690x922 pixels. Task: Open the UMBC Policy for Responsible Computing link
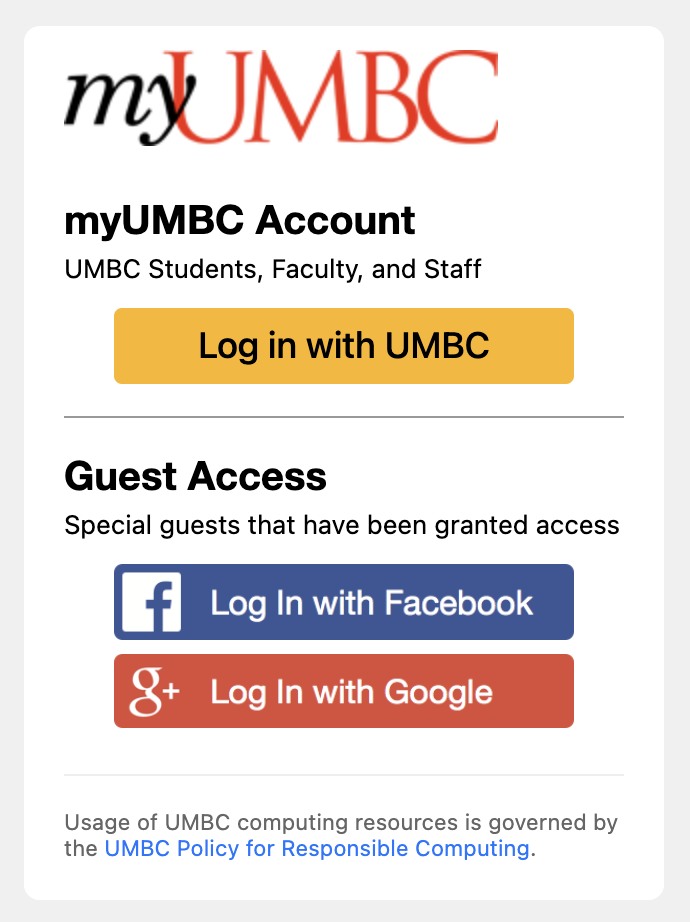(316, 849)
